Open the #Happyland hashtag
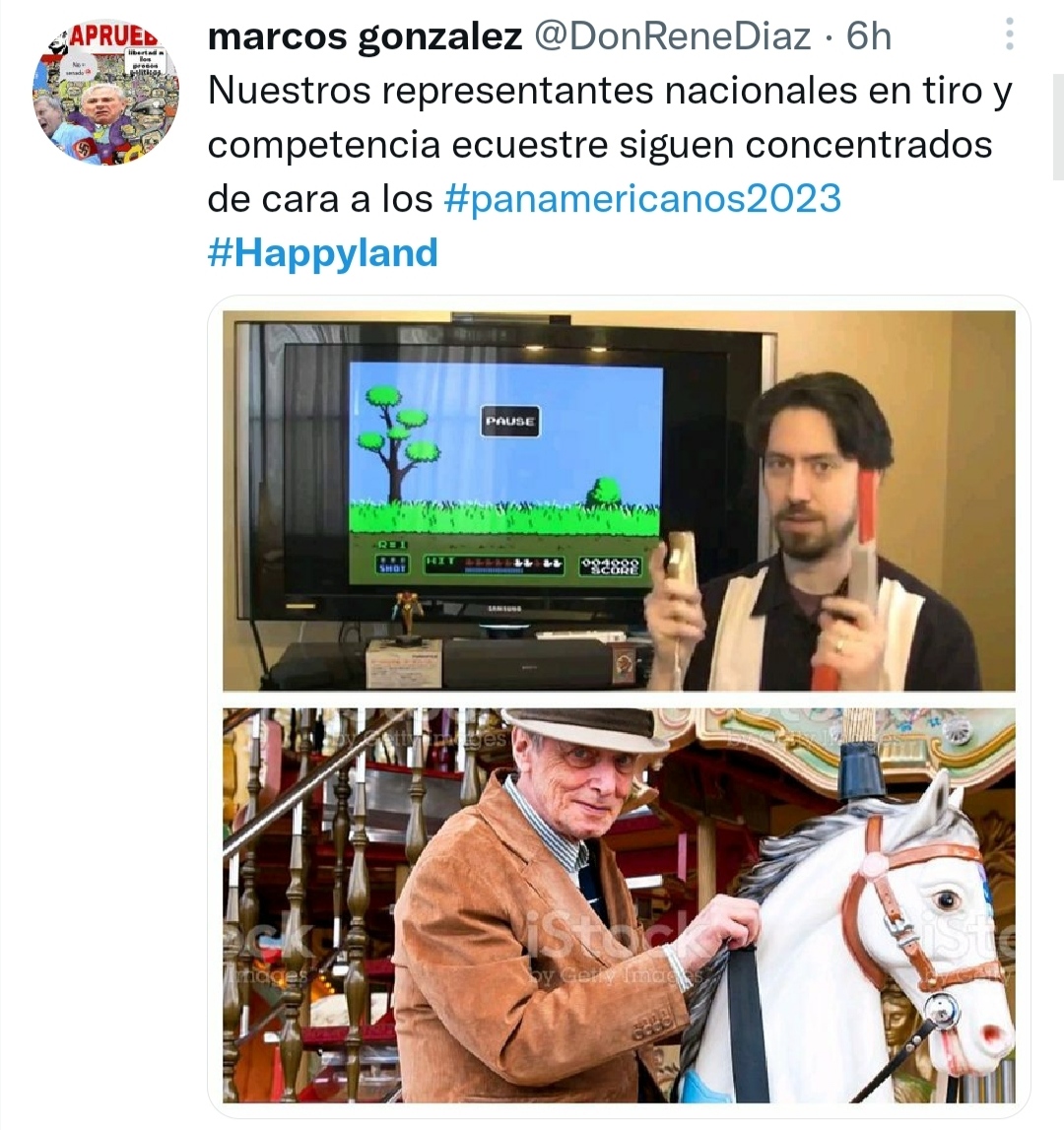This screenshot has width=1064, height=1130. [322, 252]
